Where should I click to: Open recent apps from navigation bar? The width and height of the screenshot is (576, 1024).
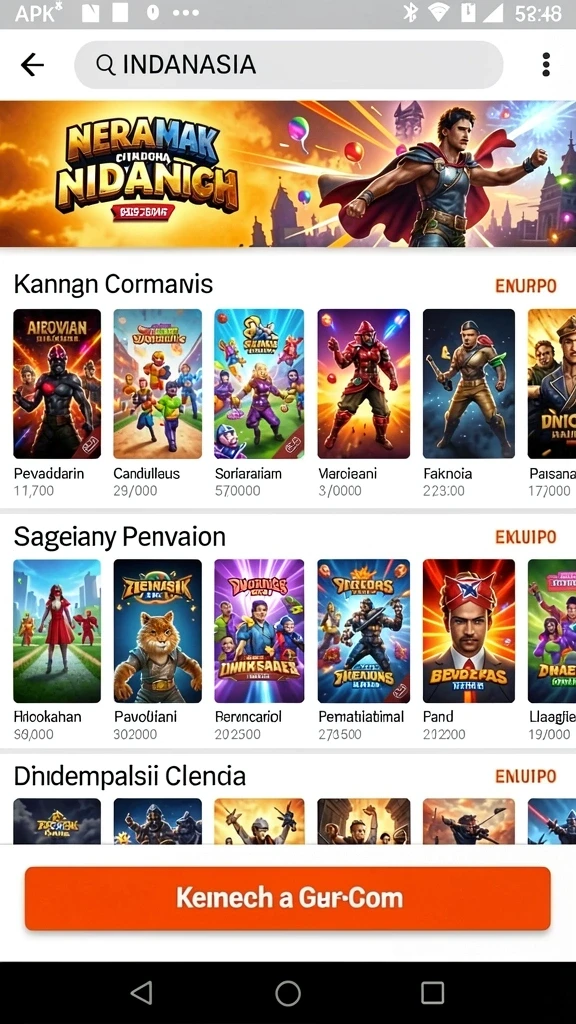(432, 993)
